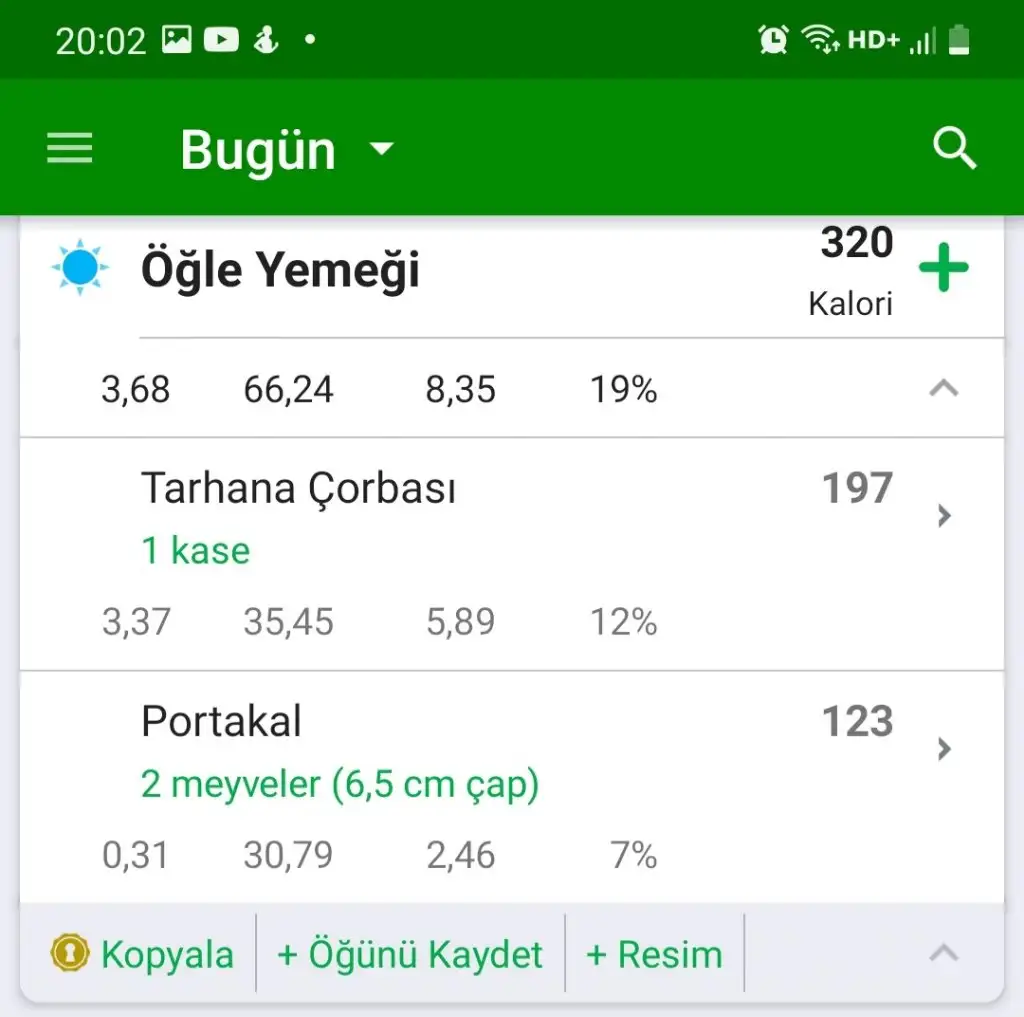Add food to Öğle Yemeği with plus
Image resolution: width=1024 pixels, height=1017 pixels.
click(943, 268)
